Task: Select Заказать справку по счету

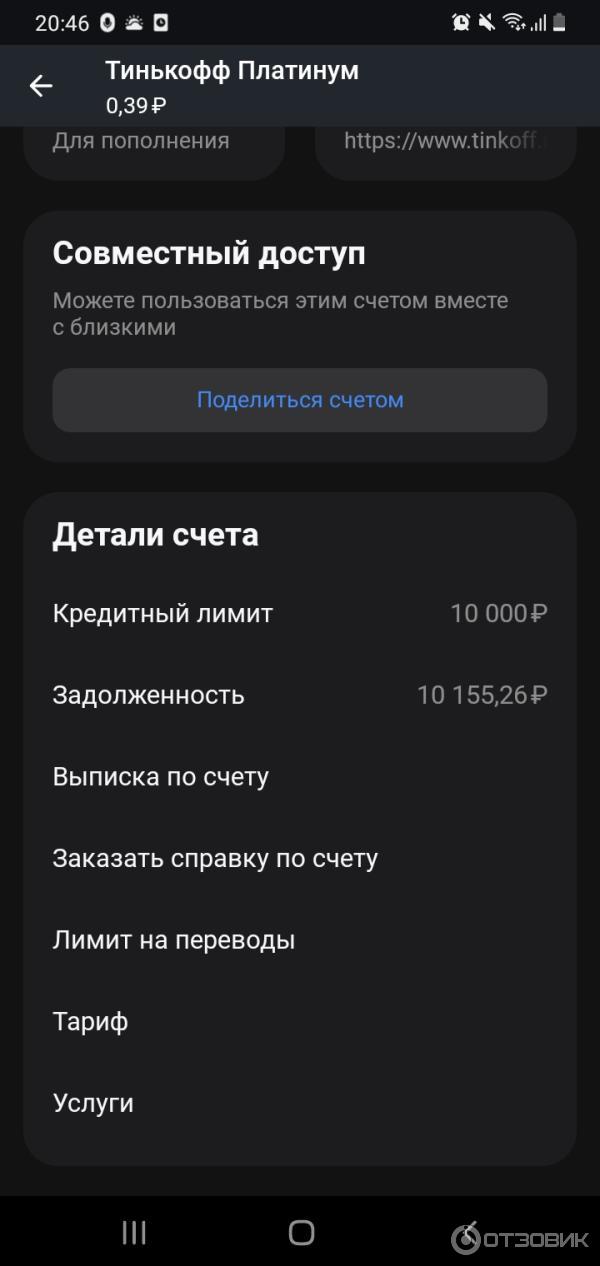Action: [x=215, y=859]
